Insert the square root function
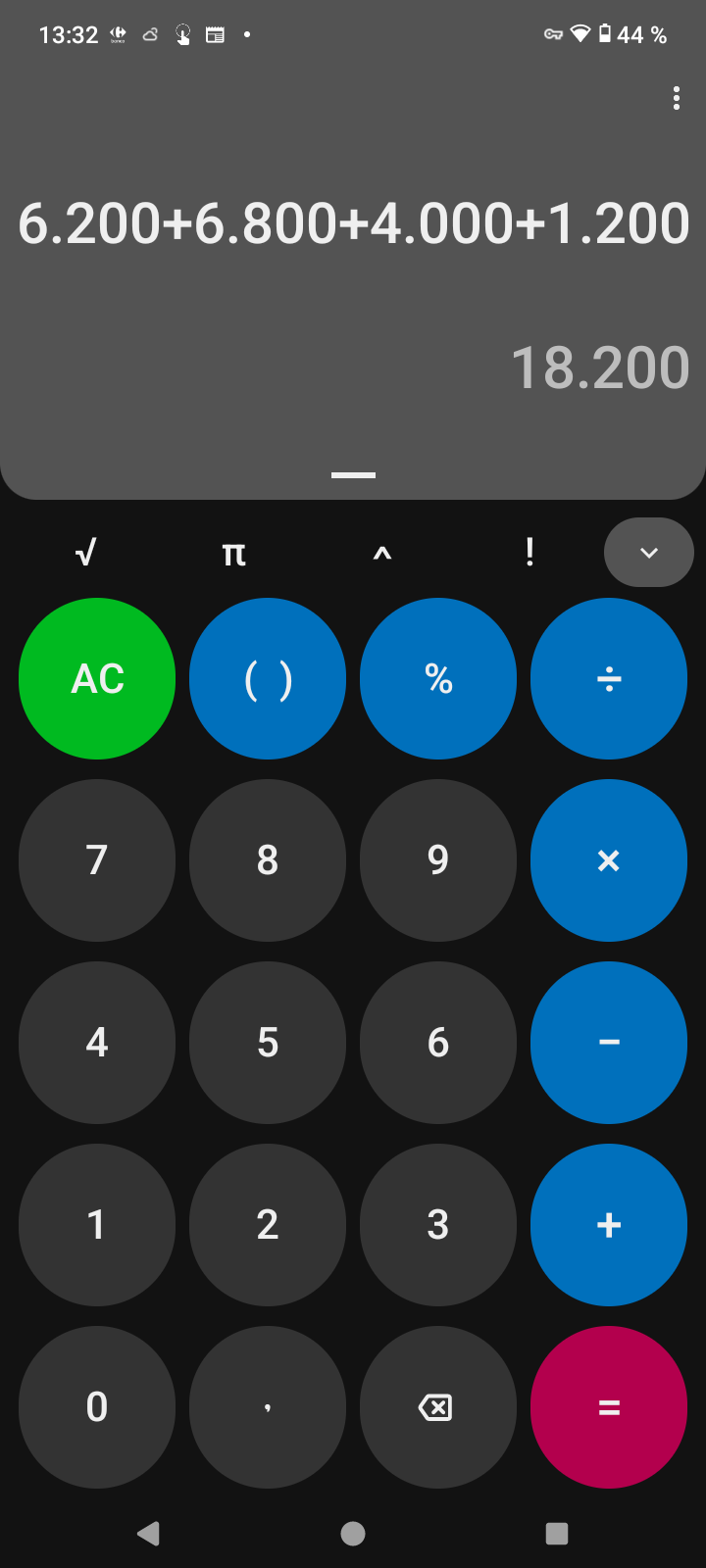Image resolution: width=706 pixels, height=1568 pixels. click(85, 554)
